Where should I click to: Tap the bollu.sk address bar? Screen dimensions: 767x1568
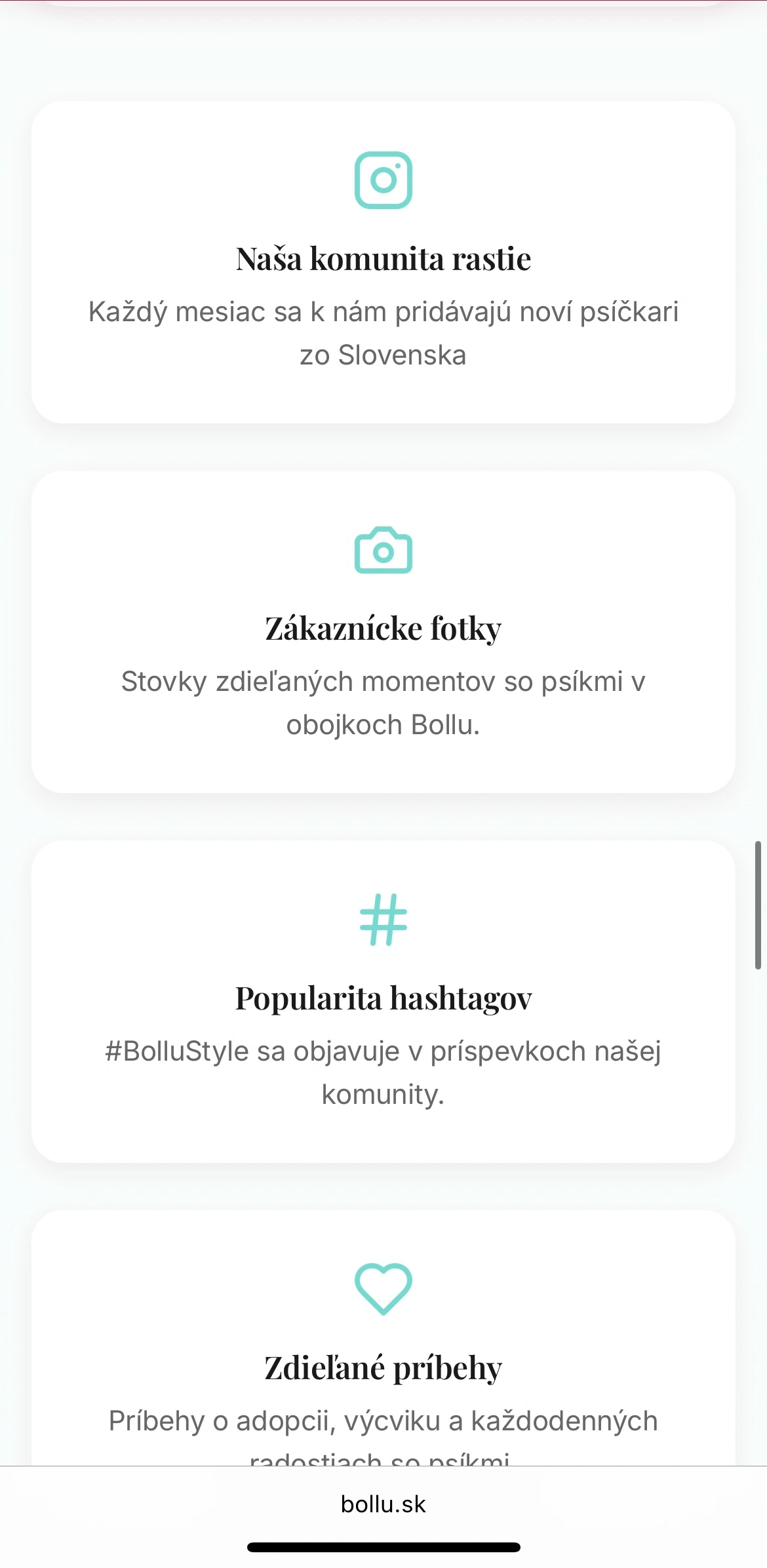click(383, 1504)
